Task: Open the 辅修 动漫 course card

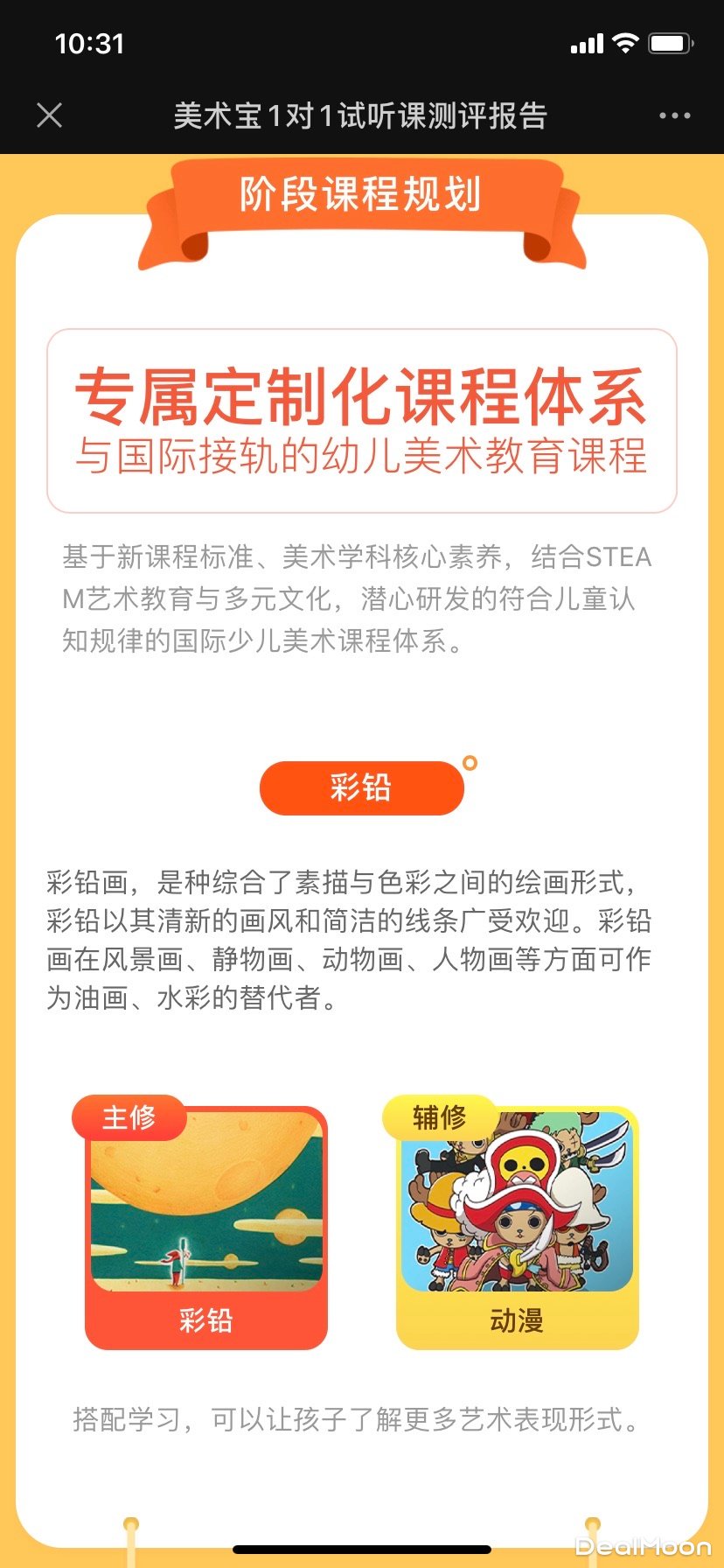Action: (517, 1225)
